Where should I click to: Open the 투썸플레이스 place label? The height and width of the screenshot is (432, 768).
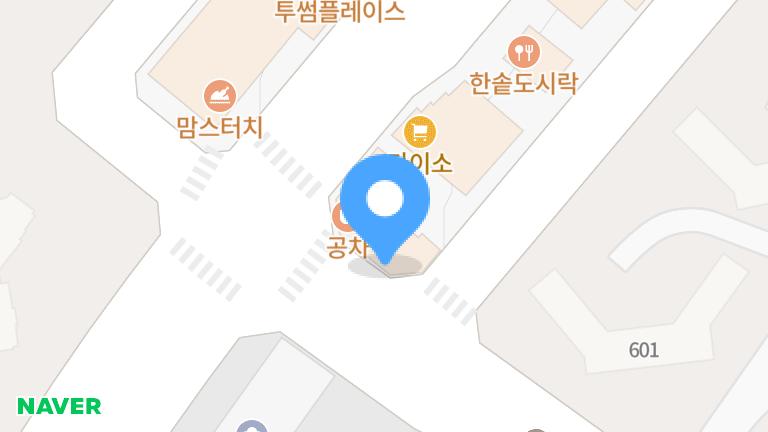[x=340, y=12]
